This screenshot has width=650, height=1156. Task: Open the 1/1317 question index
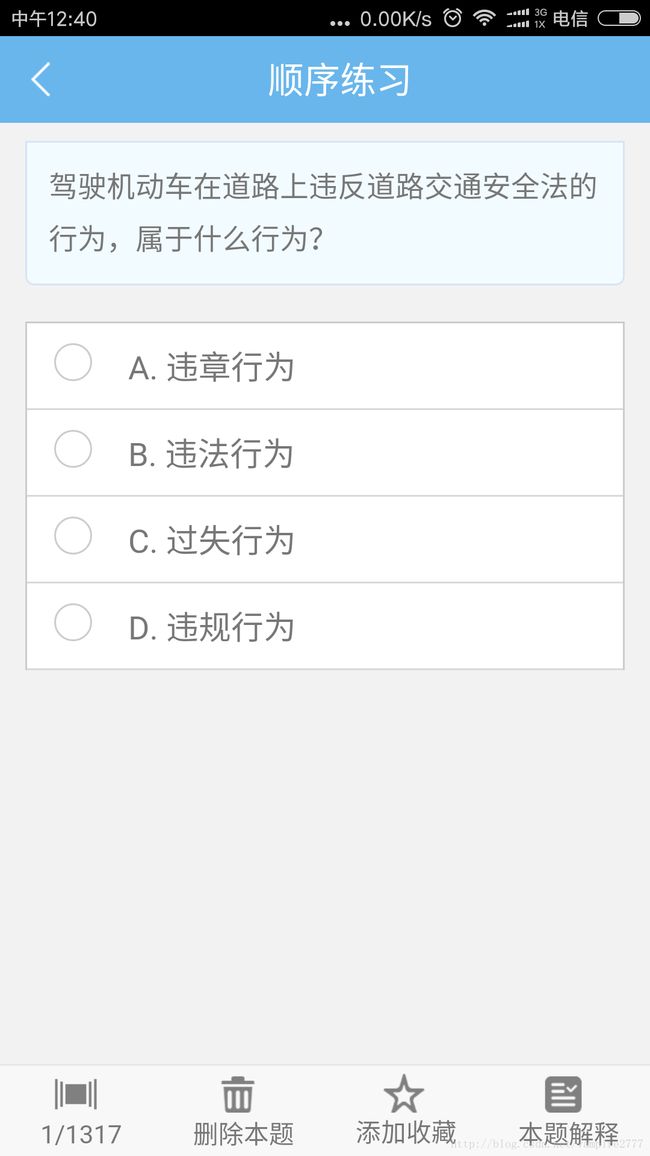pos(80,1111)
